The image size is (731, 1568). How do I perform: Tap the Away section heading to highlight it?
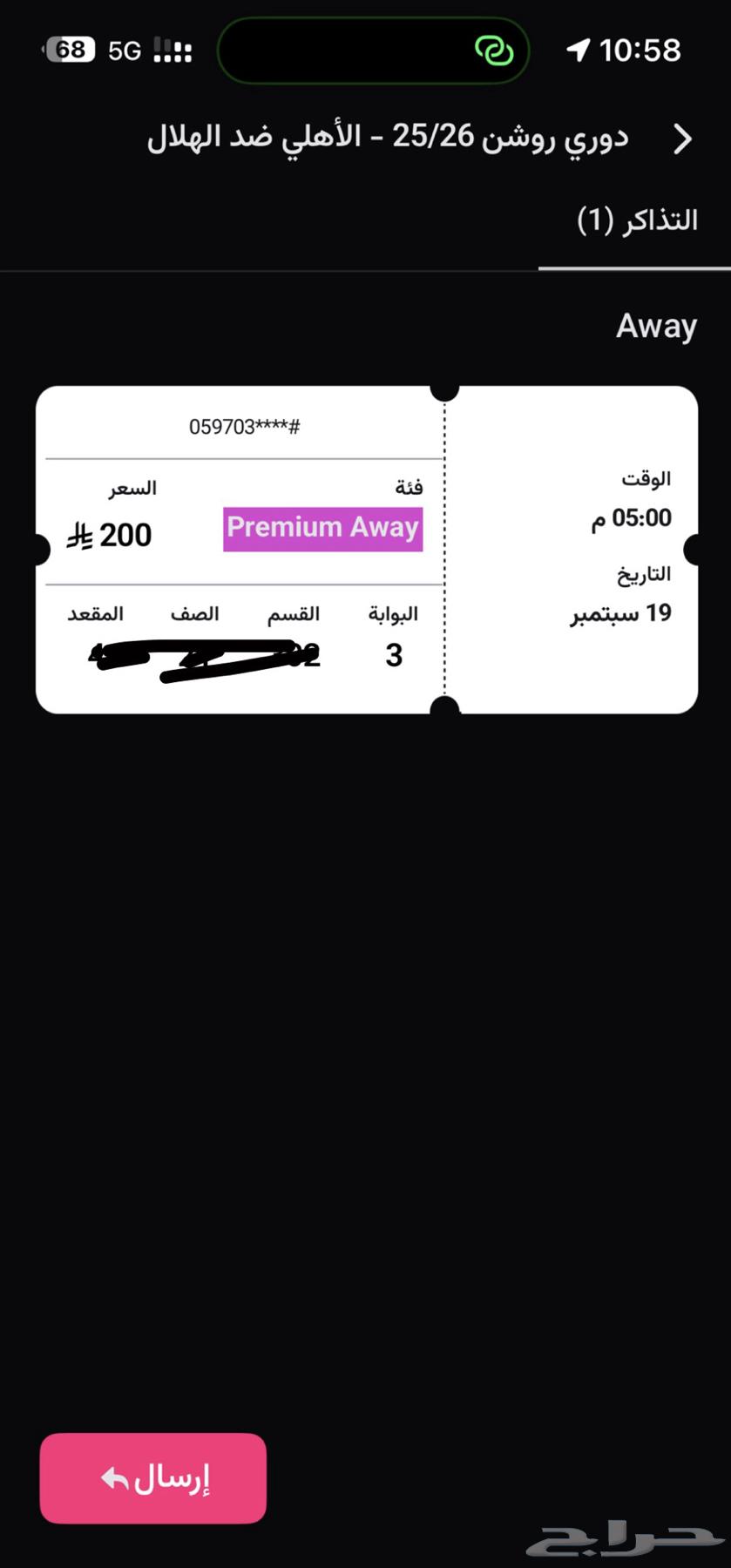coord(655,326)
